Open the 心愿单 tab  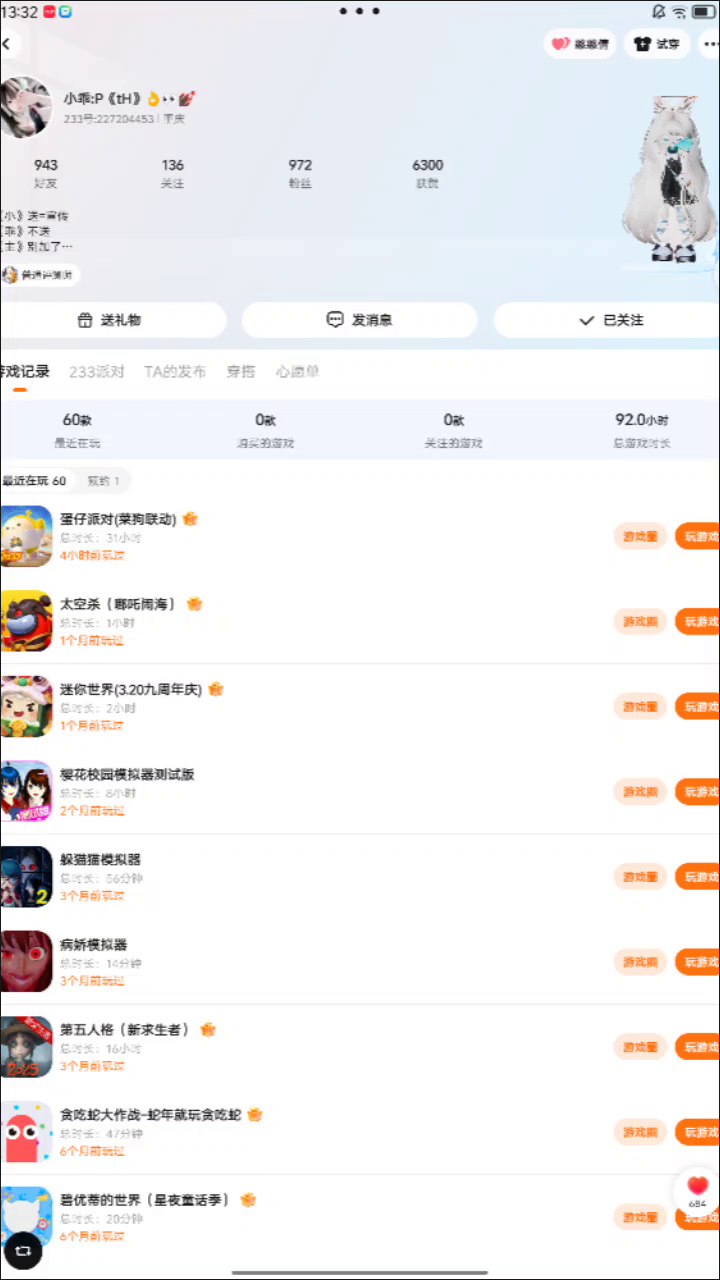(298, 371)
